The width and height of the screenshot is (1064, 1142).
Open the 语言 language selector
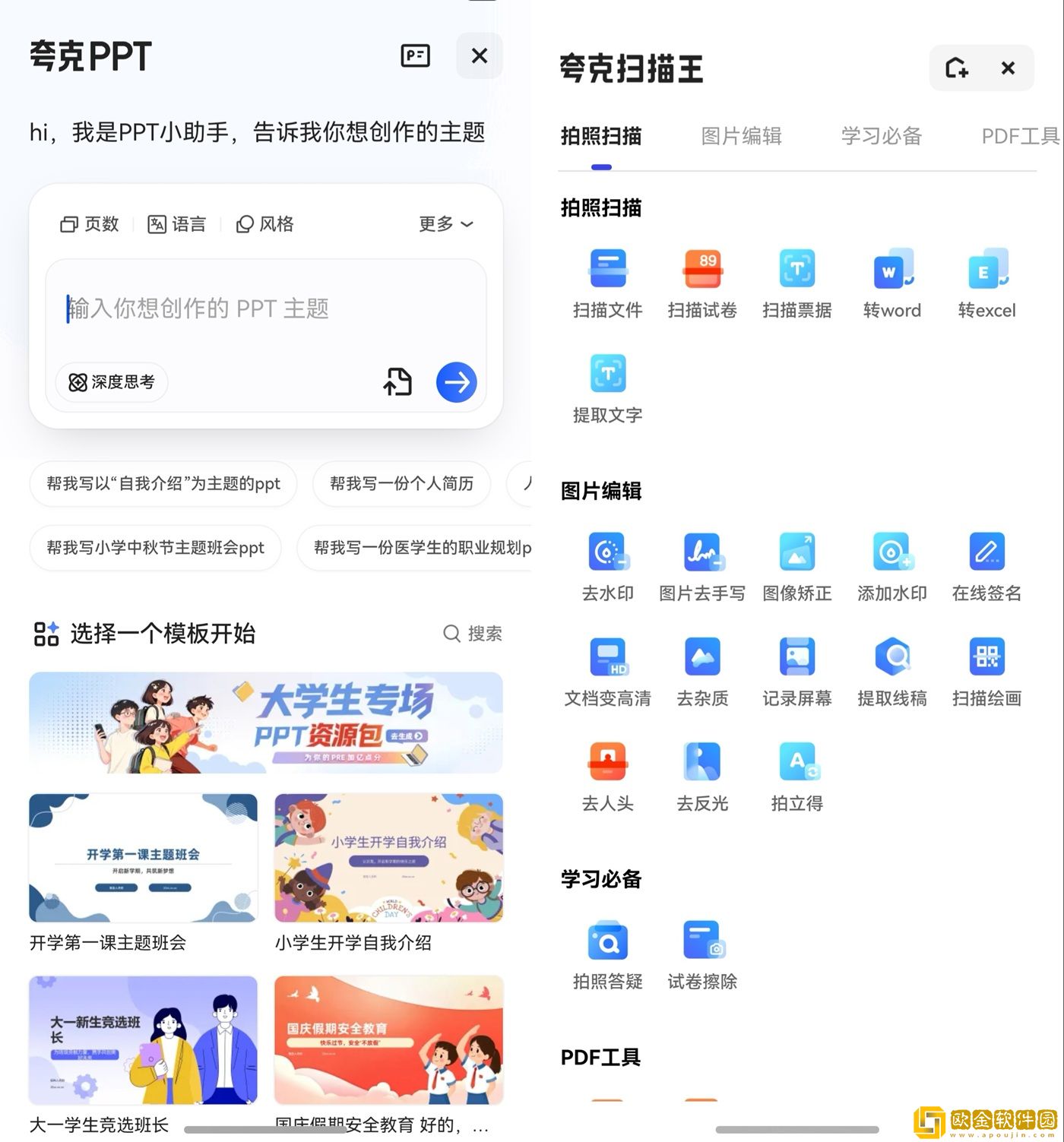(177, 223)
